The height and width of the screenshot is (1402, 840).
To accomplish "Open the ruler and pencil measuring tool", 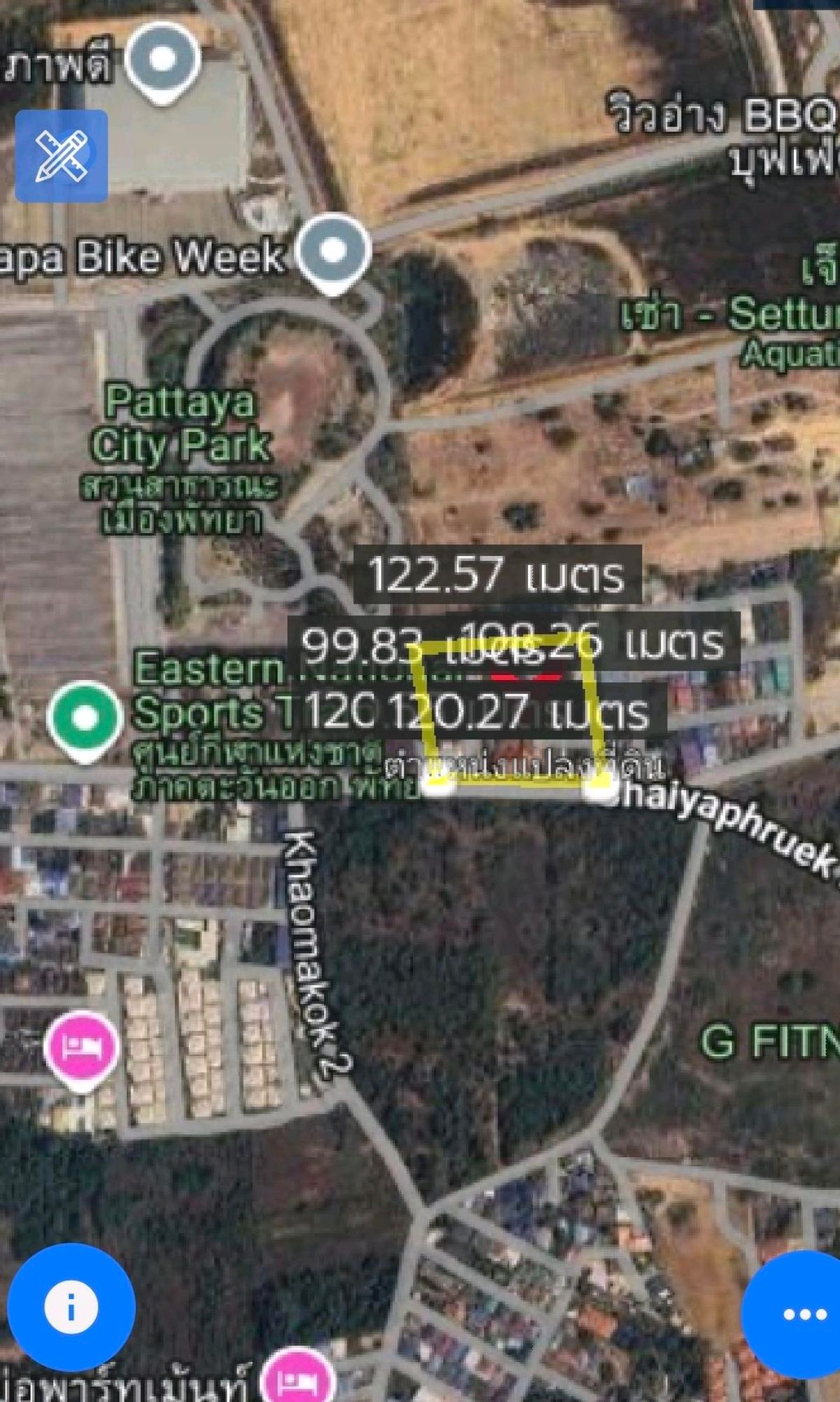I will point(62,155).
